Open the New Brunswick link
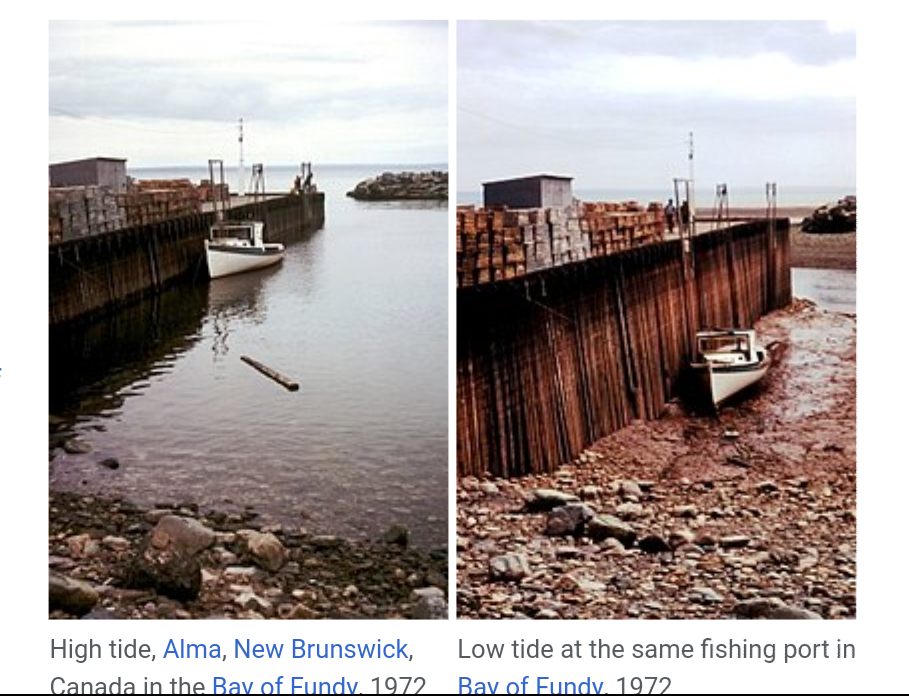 [320, 650]
